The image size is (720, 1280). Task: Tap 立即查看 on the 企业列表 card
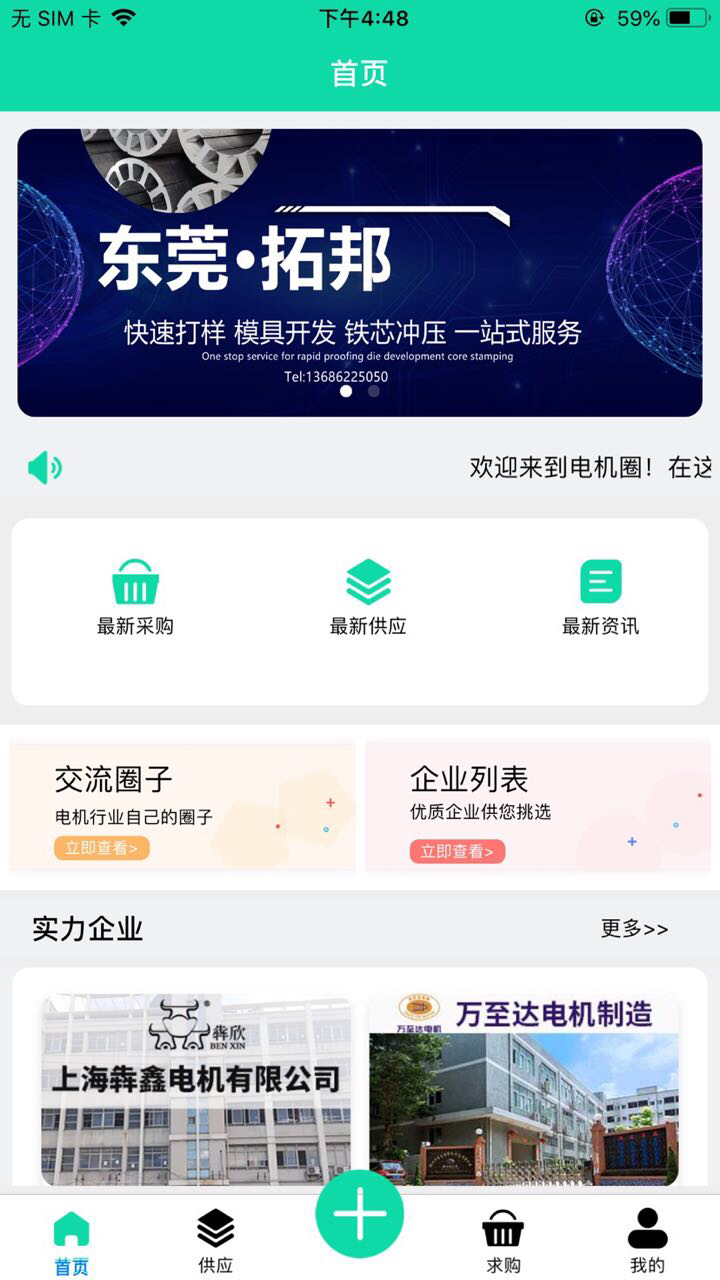457,851
